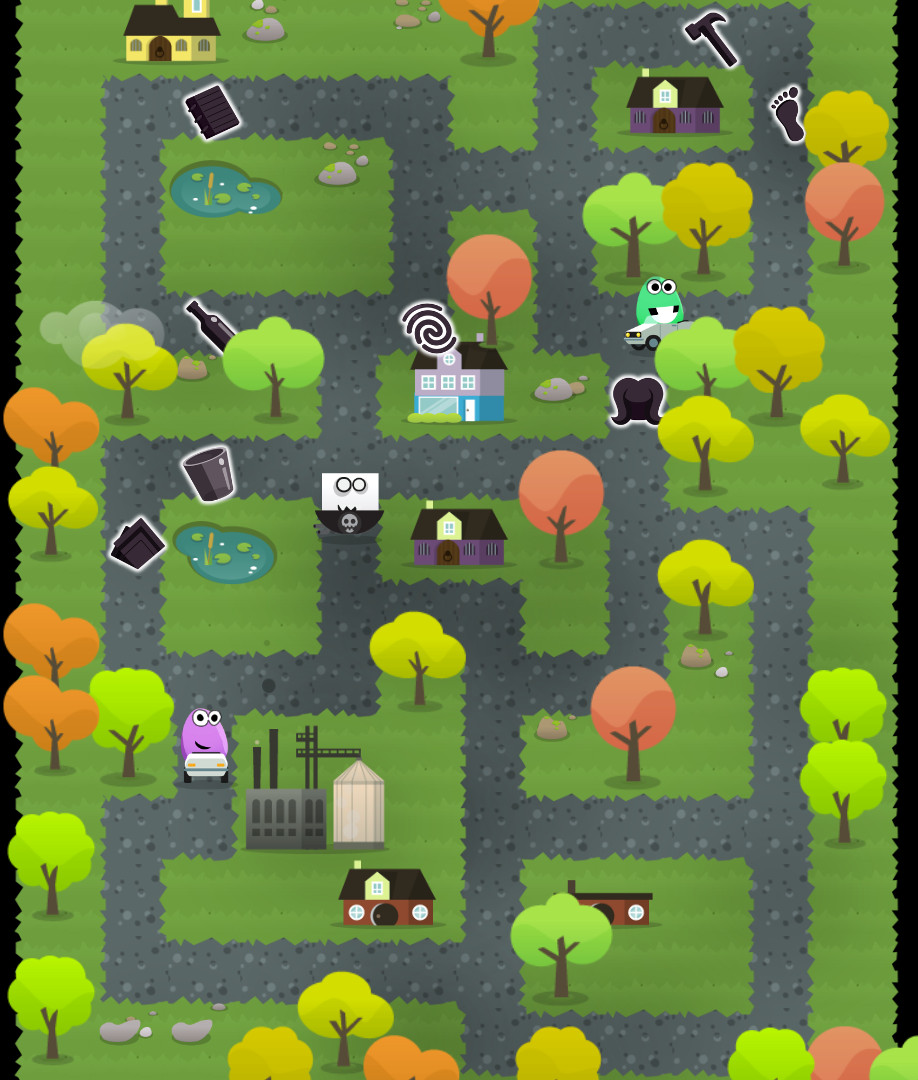Screen dimensions: 918x1080
Task: Grab the bottle clue on the road
Action: (x=210, y=326)
